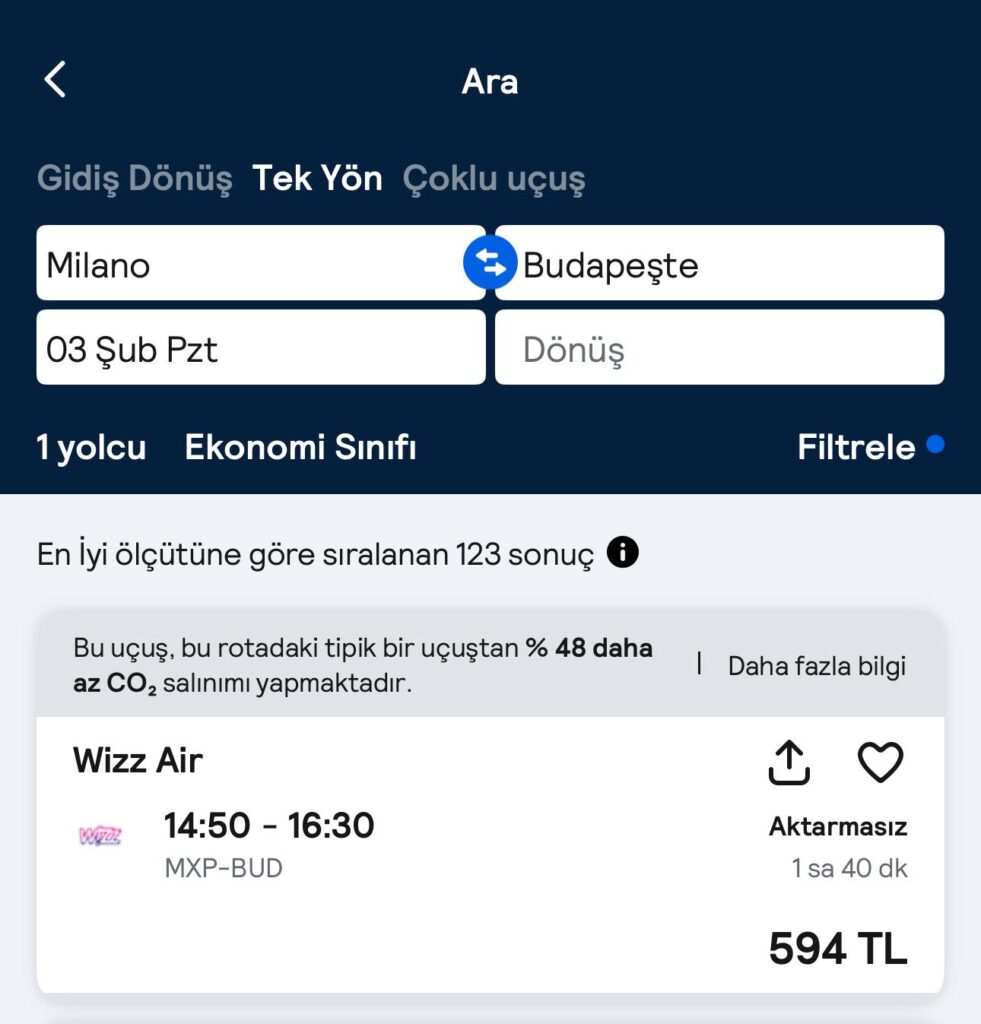Open the Filtrele filters
The image size is (981, 1024).
pyautogui.click(x=858, y=447)
